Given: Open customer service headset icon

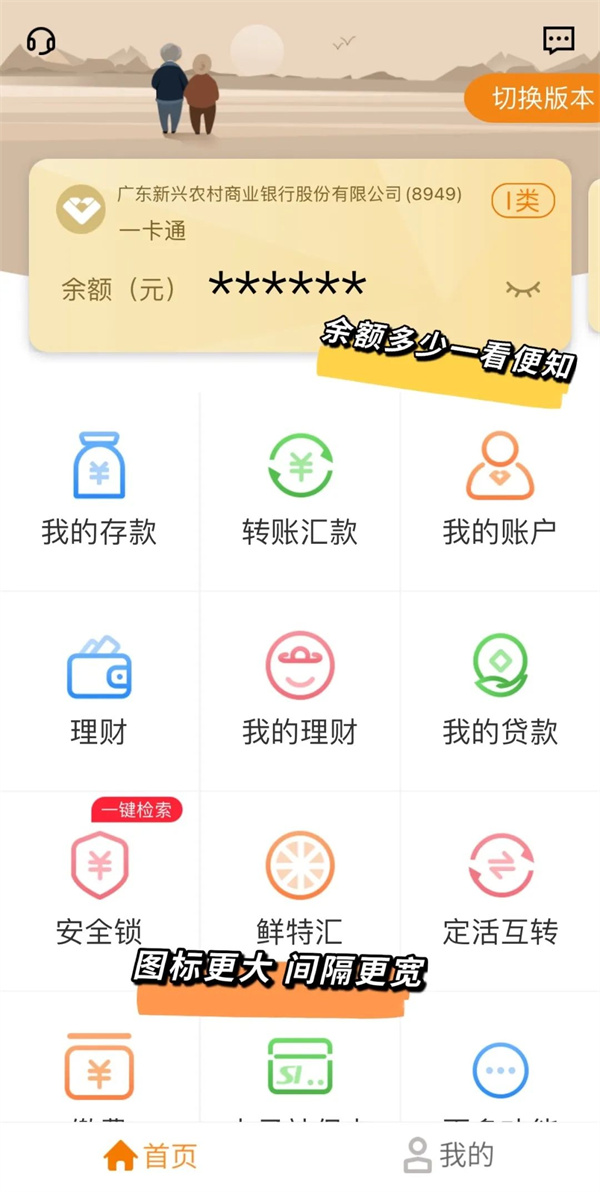Looking at the screenshot, I should click(41, 41).
